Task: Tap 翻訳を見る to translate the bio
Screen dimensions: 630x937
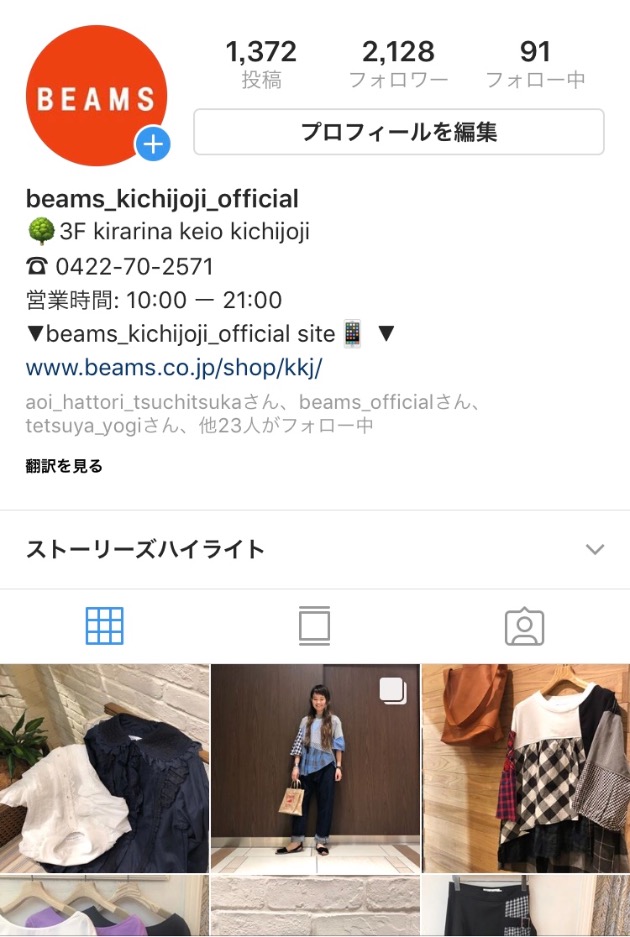Action: [64, 466]
